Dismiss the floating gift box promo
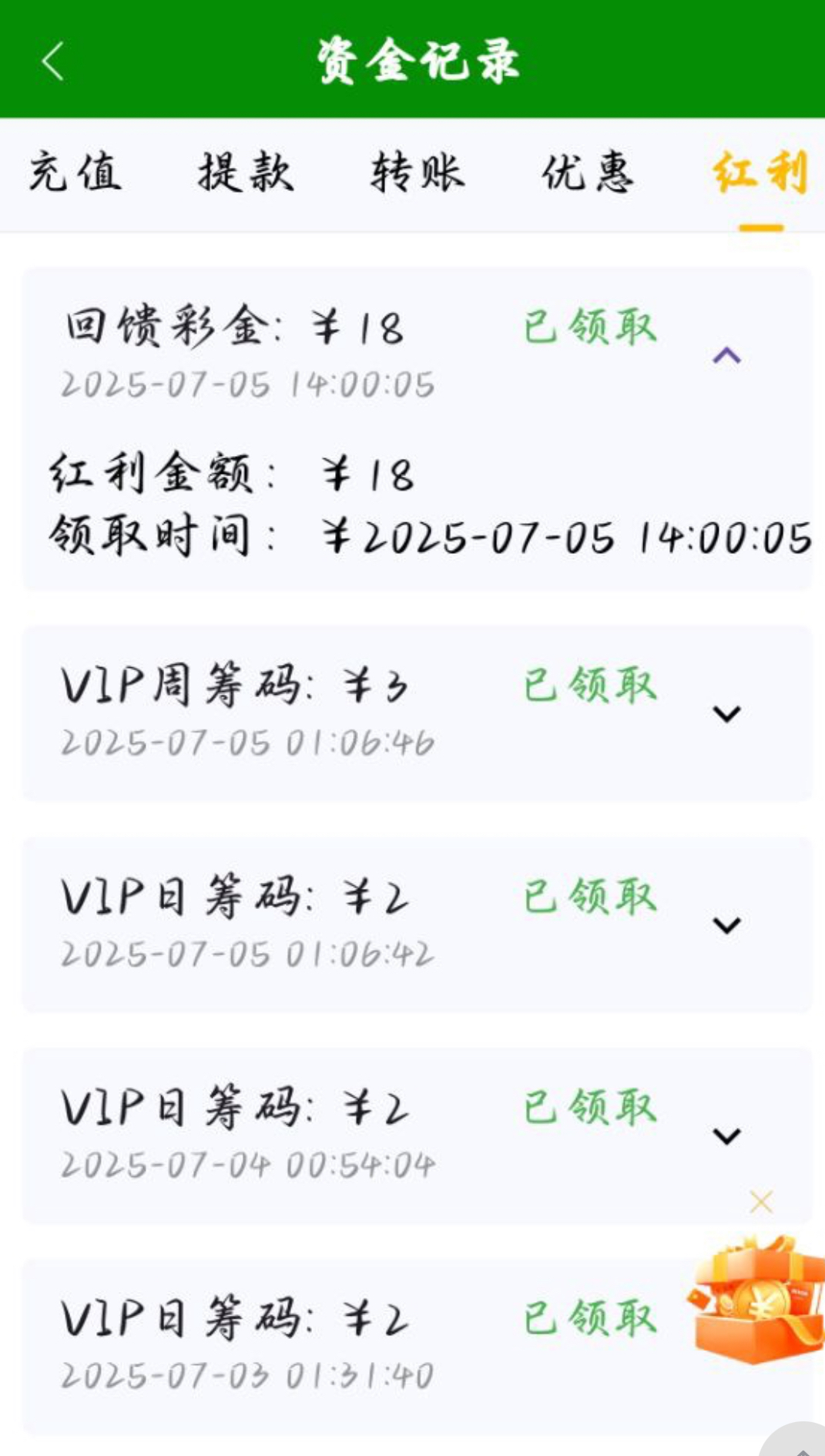The width and height of the screenshot is (825, 1456). 761,1201
